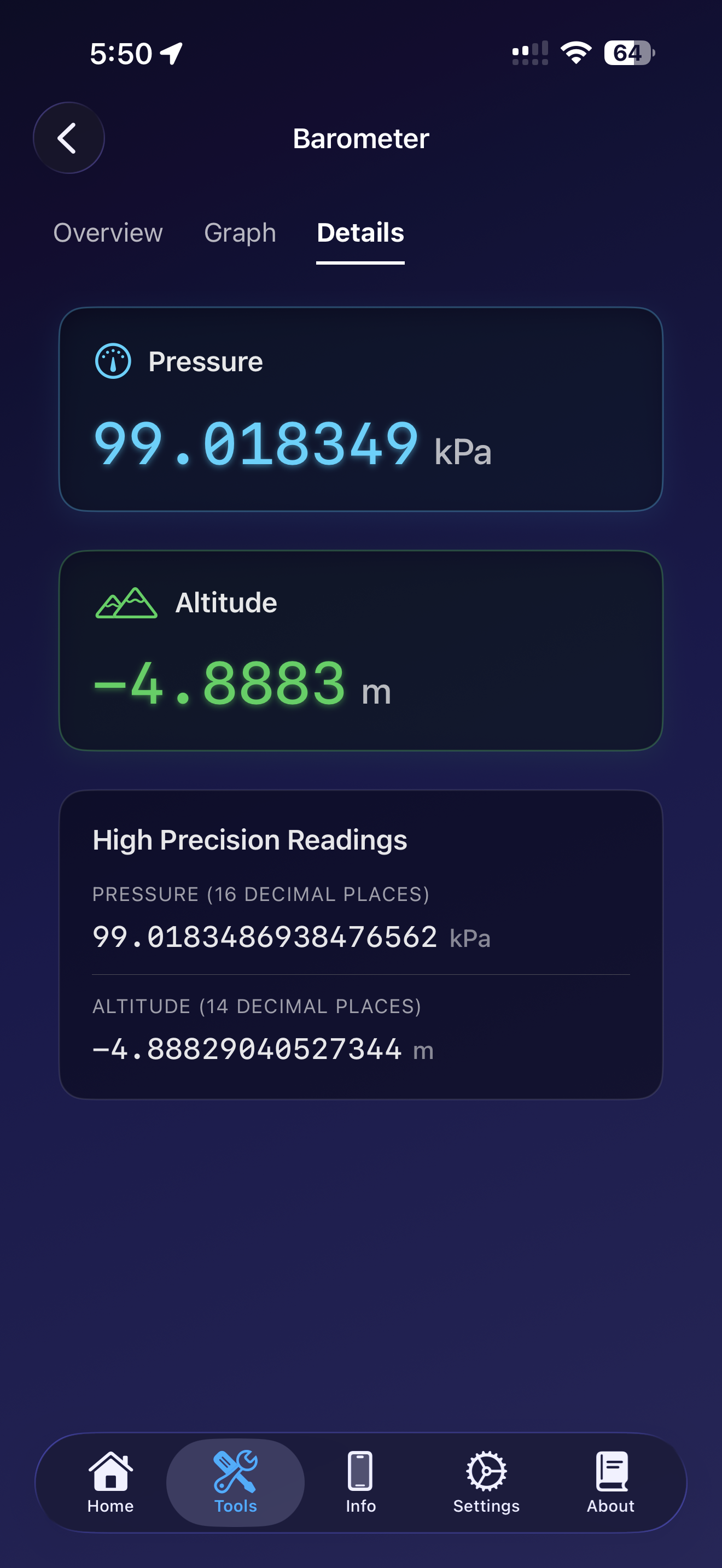Tap the battery indicator showing 64
Image resolution: width=722 pixels, height=1568 pixels.
point(627,53)
